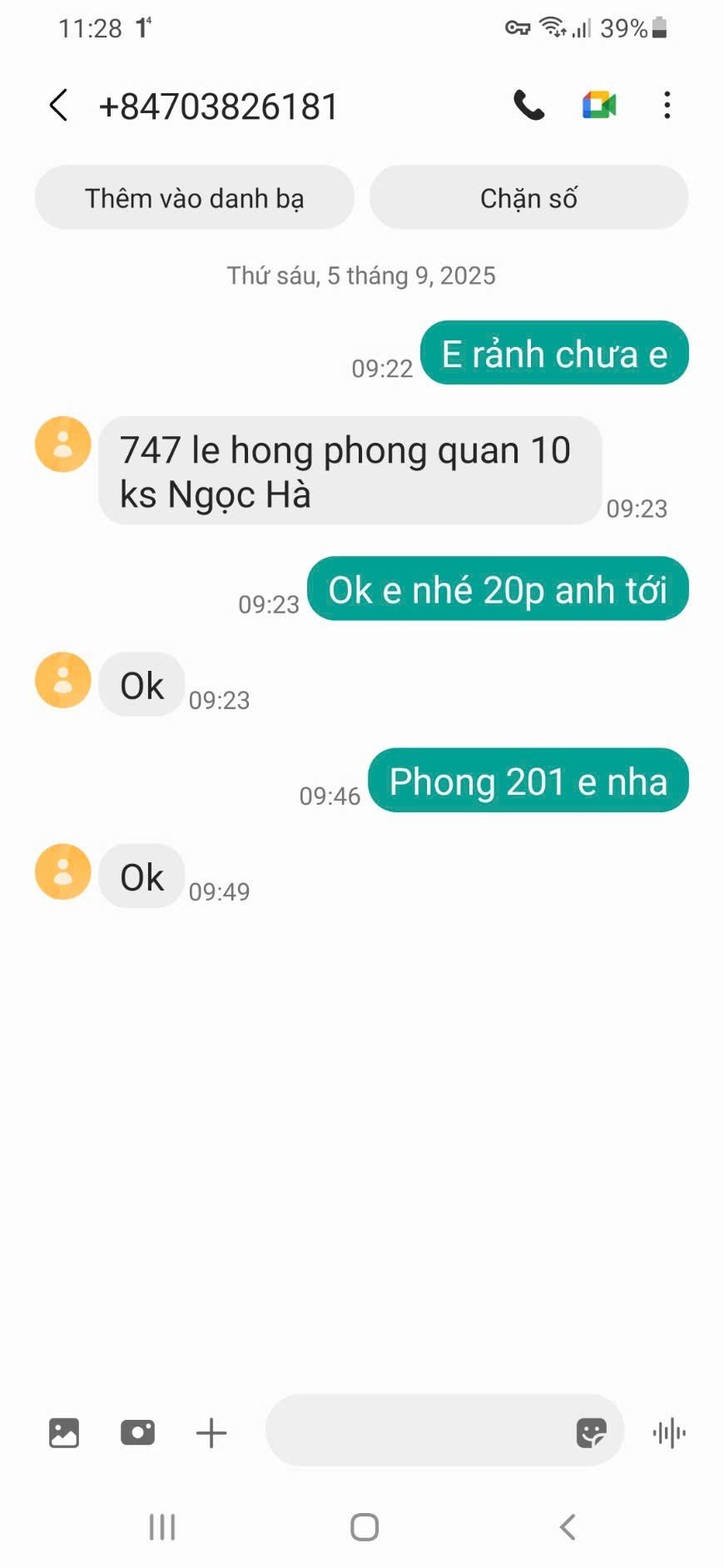The image size is (724, 1568).
Task: Open the three-dot overflow menu
Action: coord(667,106)
